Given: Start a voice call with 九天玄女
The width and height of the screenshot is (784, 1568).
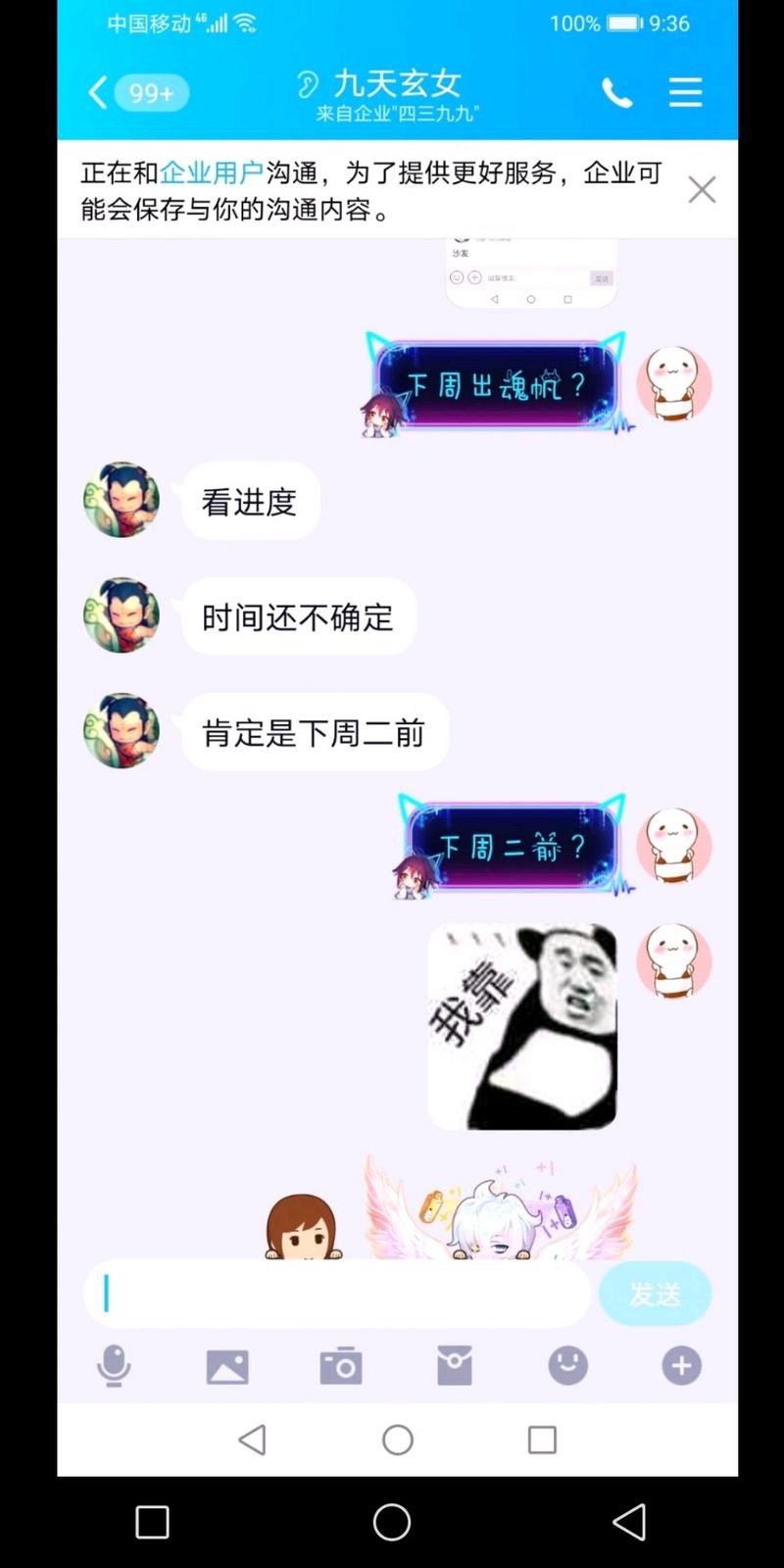Looking at the screenshot, I should click(x=616, y=93).
